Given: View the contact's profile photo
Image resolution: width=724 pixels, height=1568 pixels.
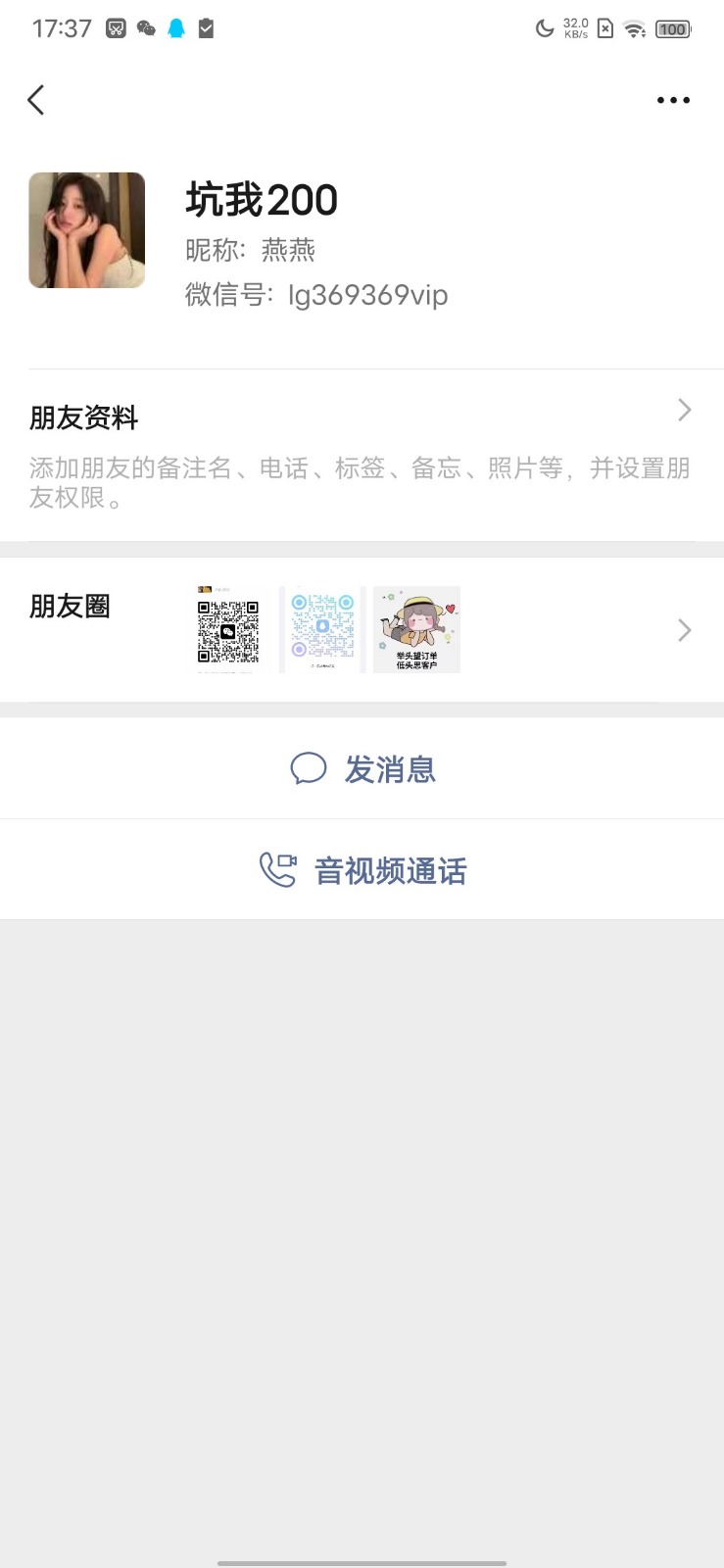Looking at the screenshot, I should (x=87, y=230).
